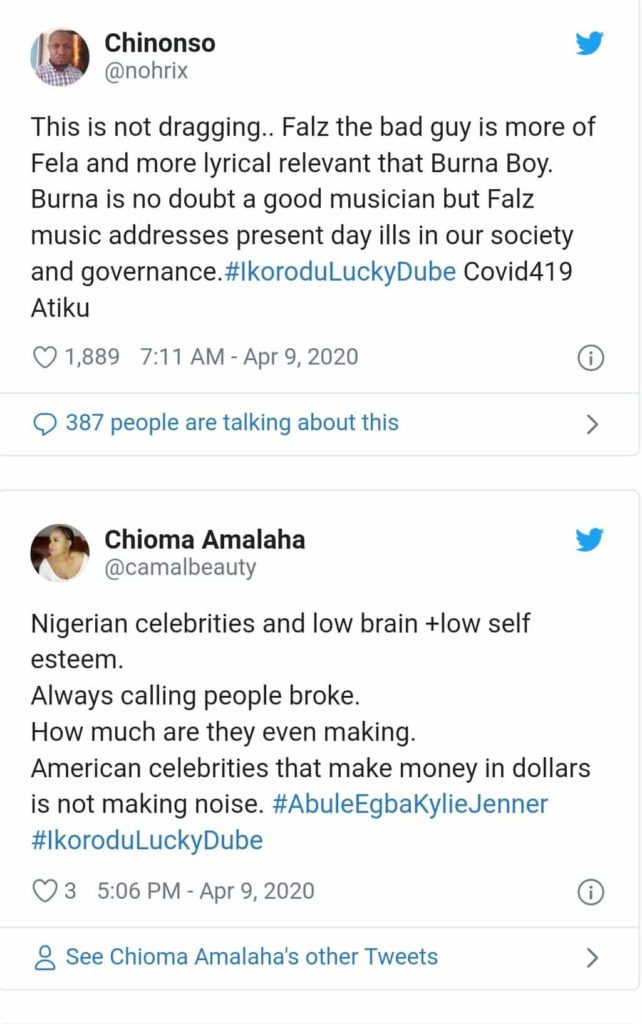Viewport: 642px width, 1024px height.
Task: Open the @camalbeauty handle
Action: point(180,568)
